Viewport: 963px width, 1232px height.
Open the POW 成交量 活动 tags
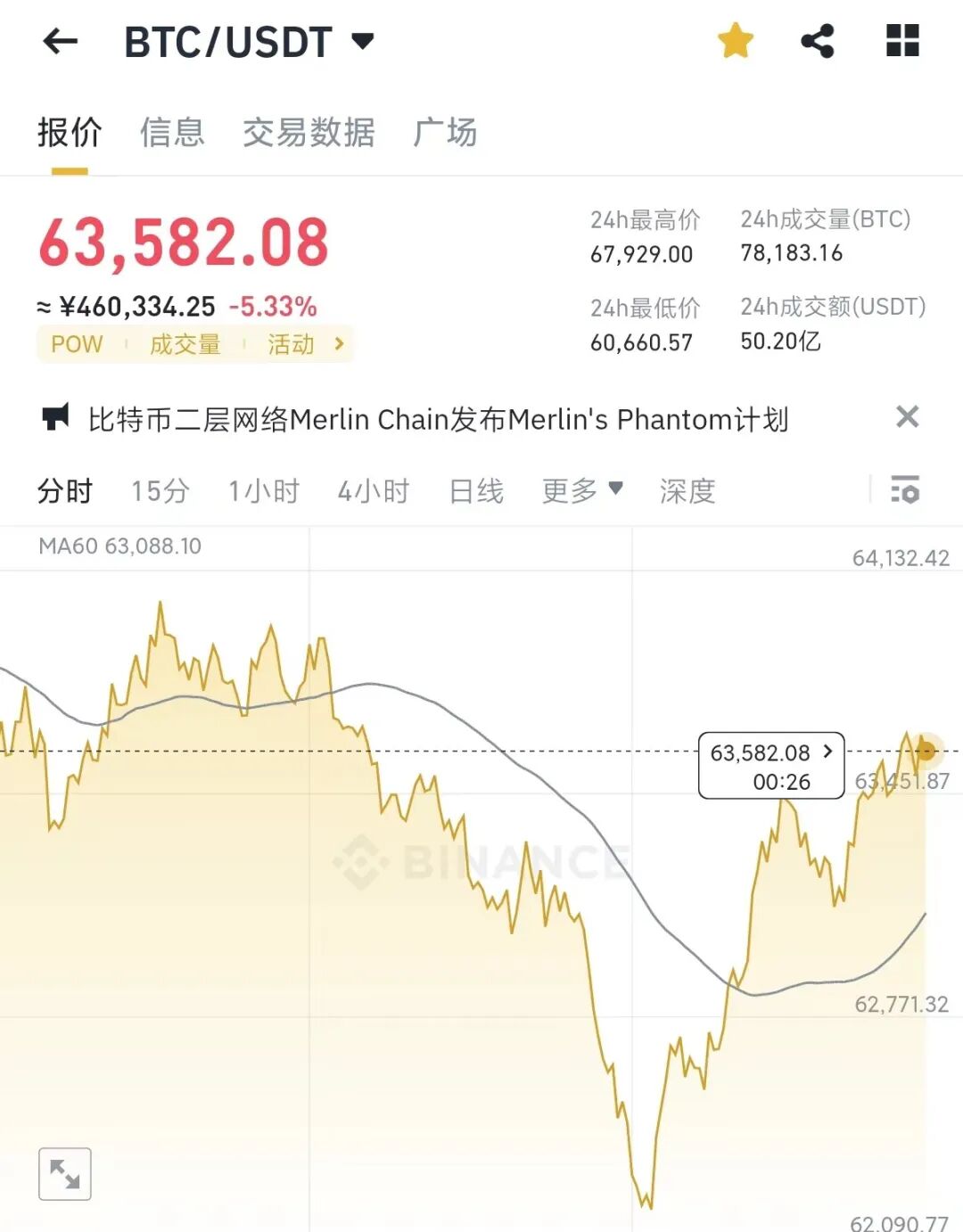click(x=195, y=344)
